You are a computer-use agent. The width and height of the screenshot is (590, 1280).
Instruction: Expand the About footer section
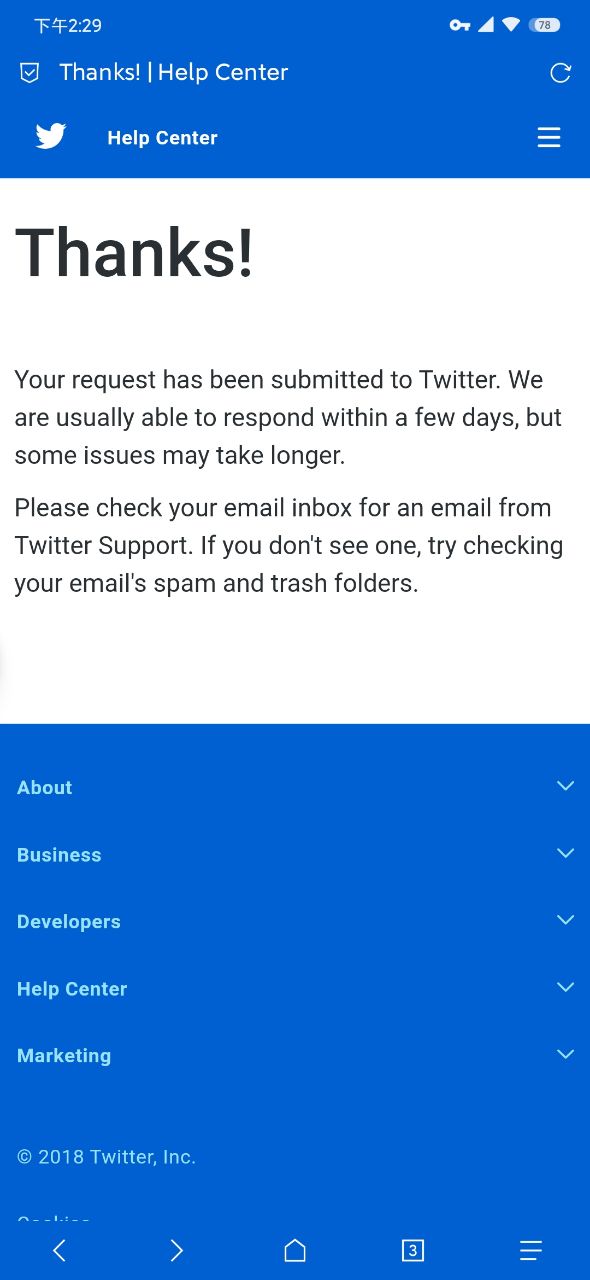[x=295, y=787]
